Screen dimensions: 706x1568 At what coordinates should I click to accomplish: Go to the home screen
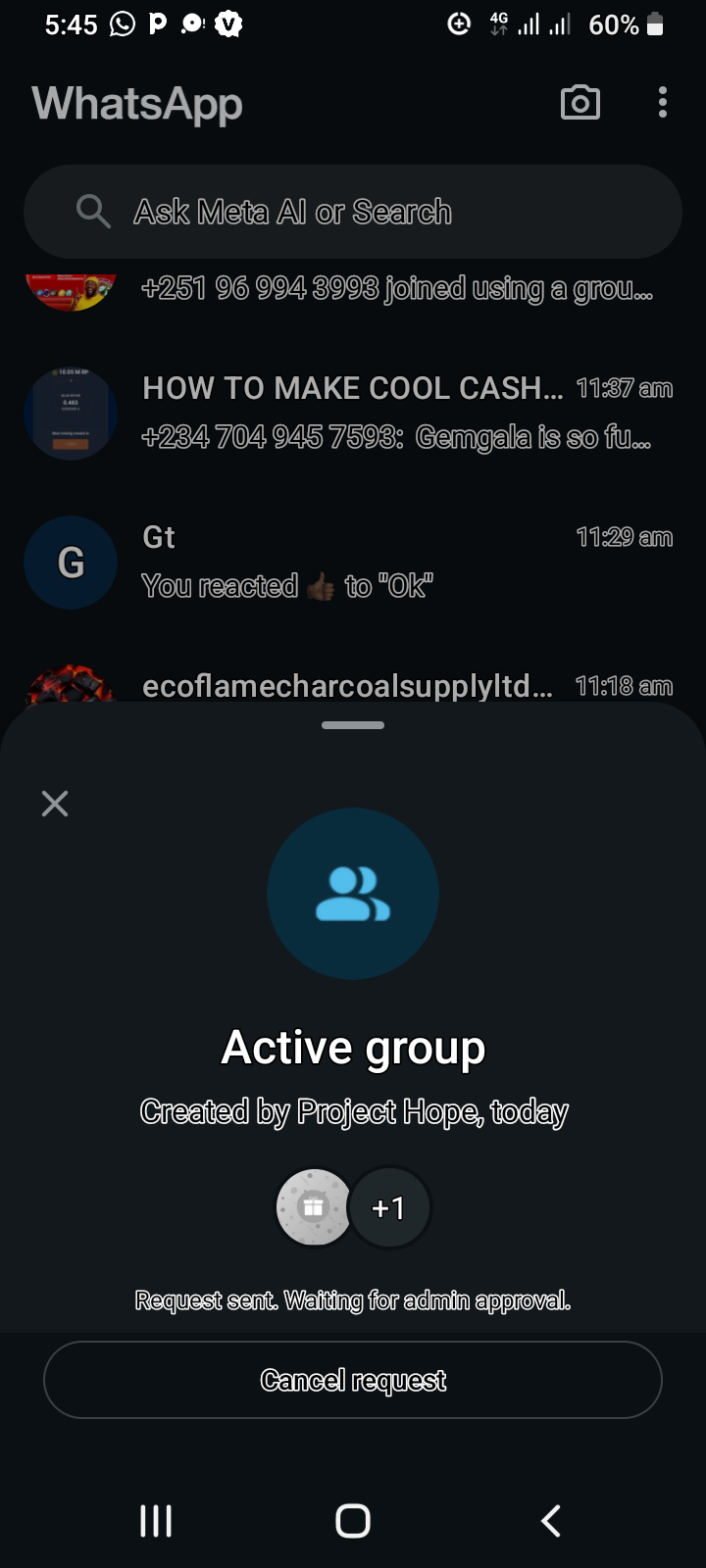tap(353, 1521)
